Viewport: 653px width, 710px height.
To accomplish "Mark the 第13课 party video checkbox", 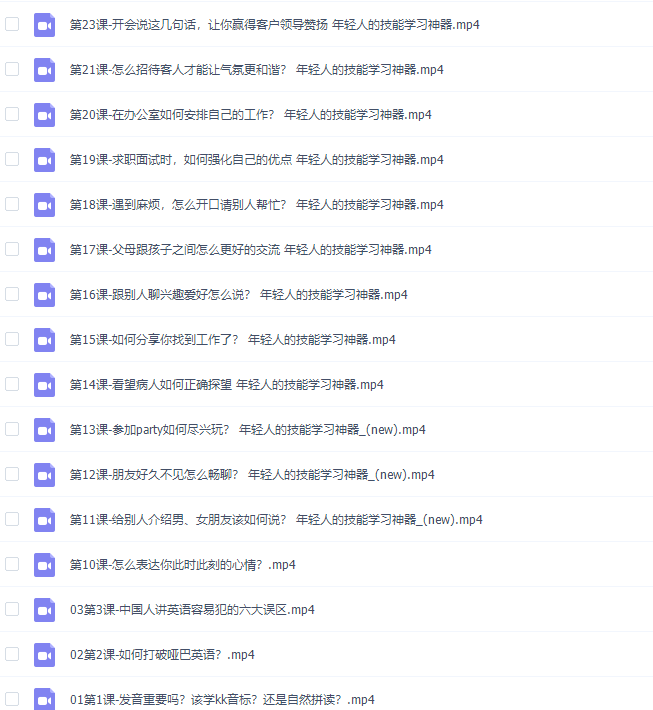I will [12, 429].
